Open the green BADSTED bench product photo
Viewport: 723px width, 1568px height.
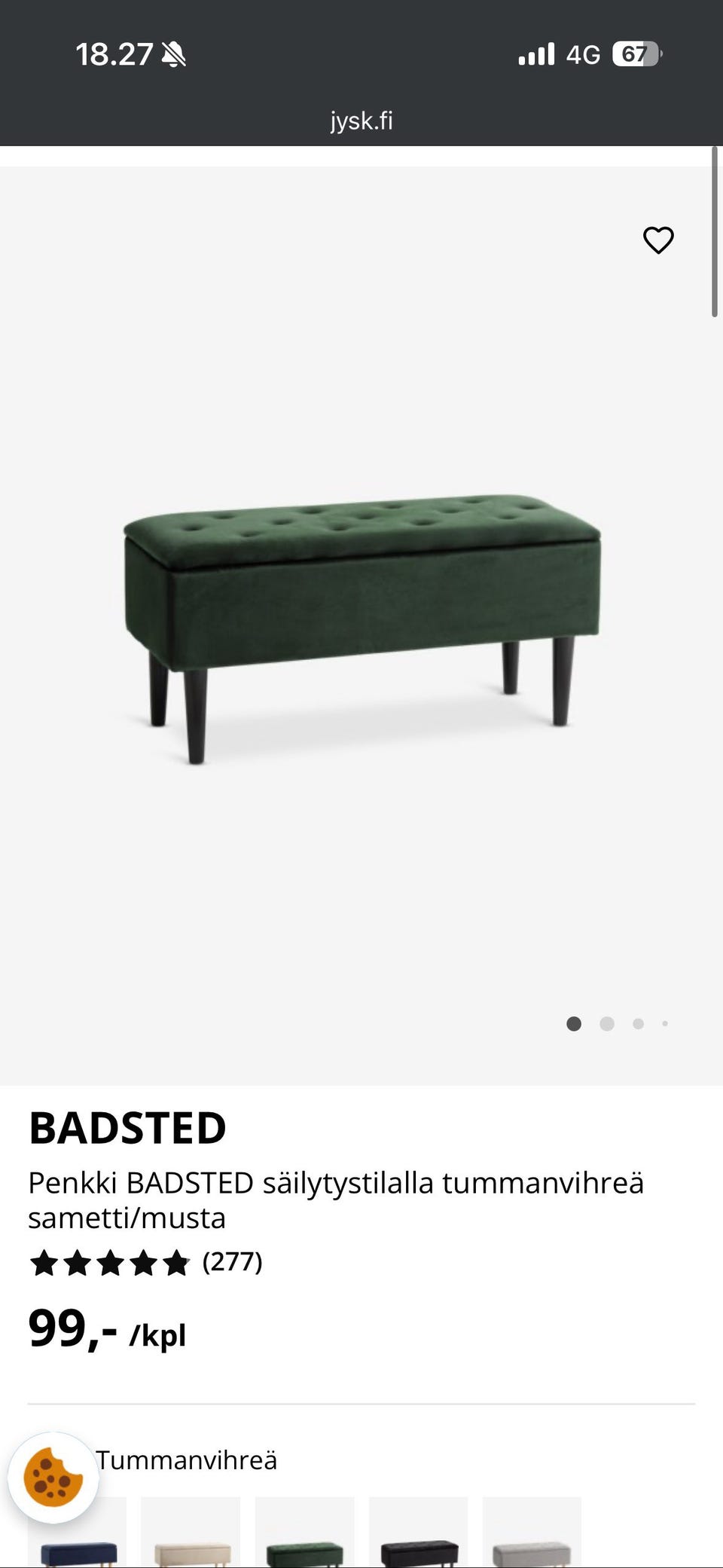pyautogui.click(x=361, y=625)
